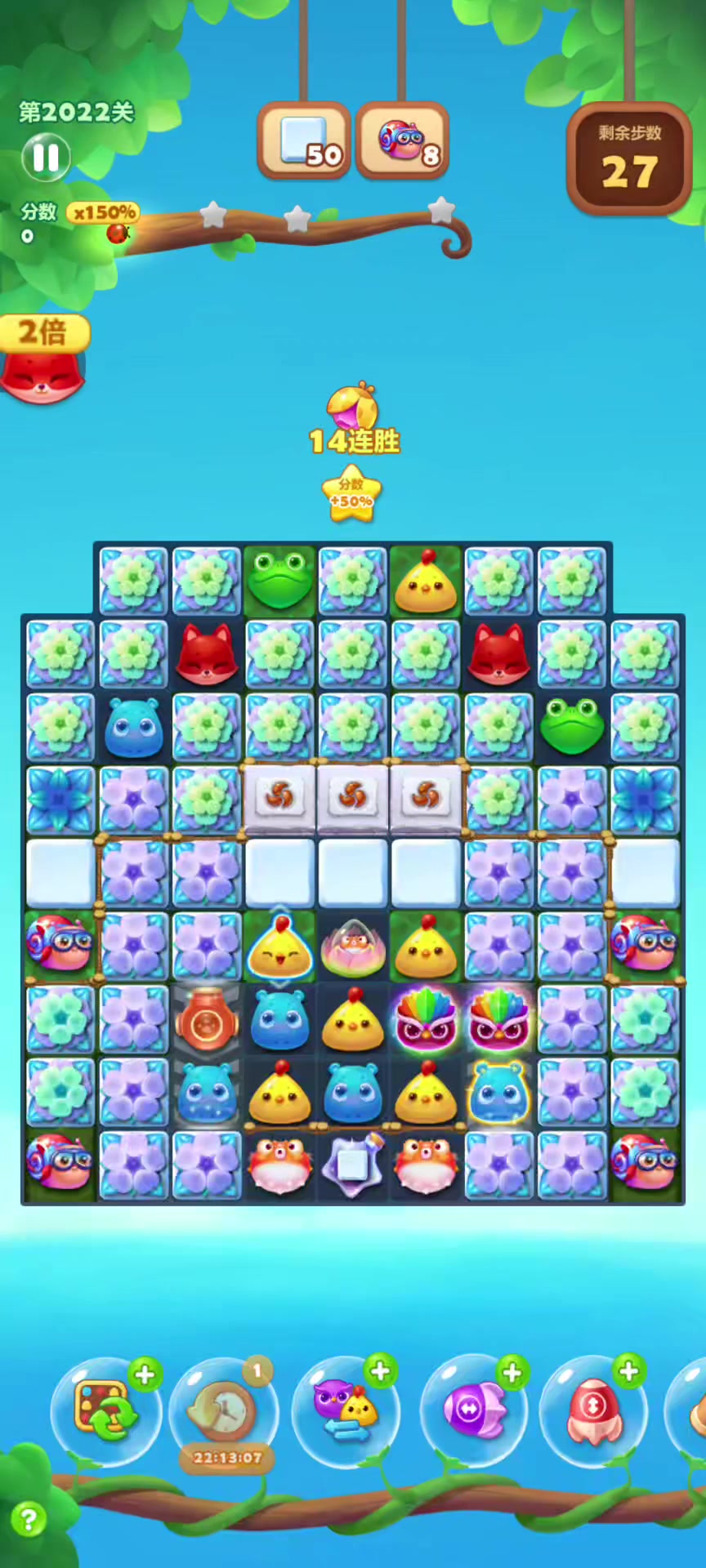Tap the potion bottle piece in the bottom row
Screen dimensions: 706x1568
[x=353, y=1165]
